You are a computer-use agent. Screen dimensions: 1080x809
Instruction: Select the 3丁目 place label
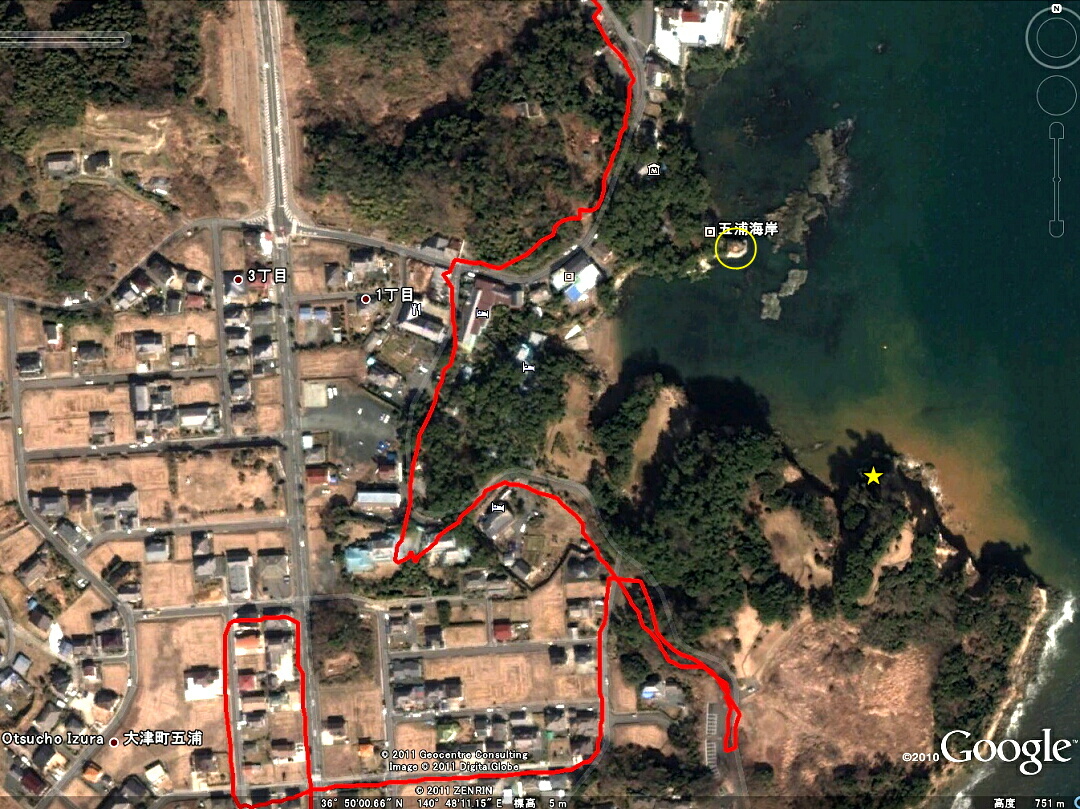(238, 278)
